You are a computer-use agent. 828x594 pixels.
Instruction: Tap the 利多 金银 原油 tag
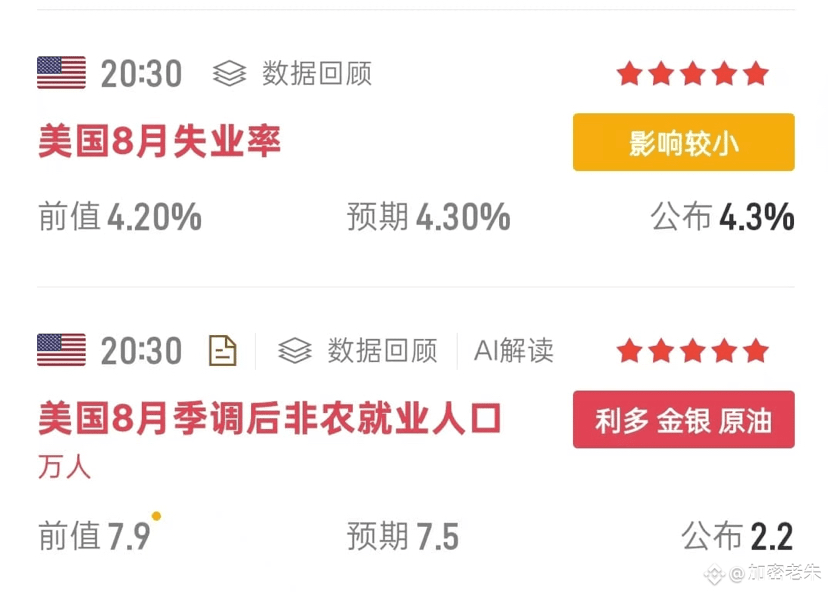click(683, 420)
